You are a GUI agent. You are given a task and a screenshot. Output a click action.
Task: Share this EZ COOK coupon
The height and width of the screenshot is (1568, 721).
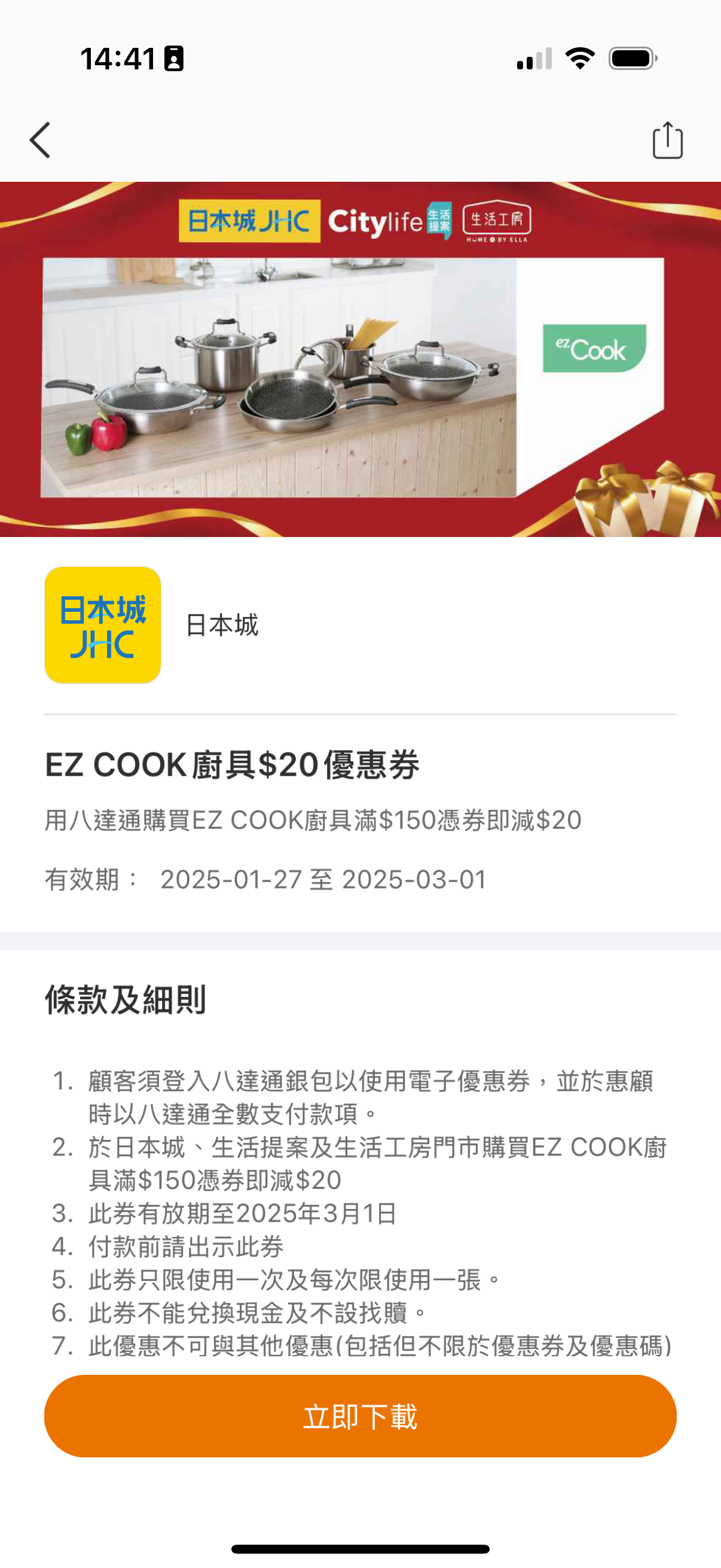(x=667, y=141)
